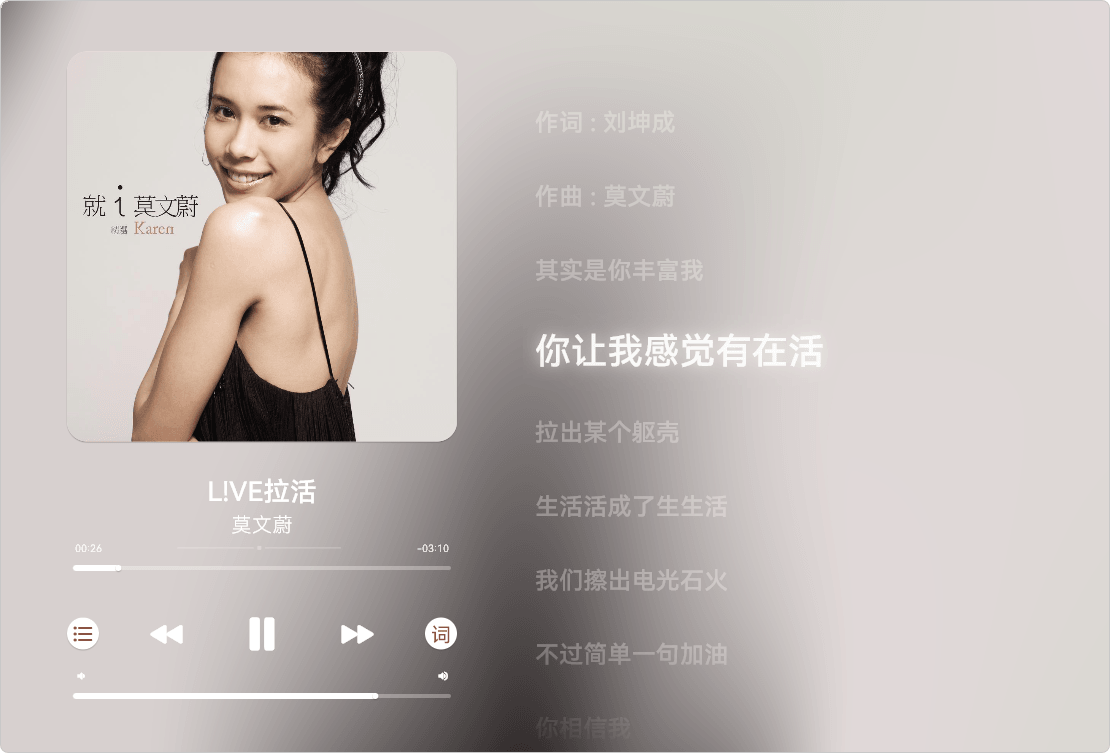Adjust the volume slider
Image resolution: width=1110 pixels, height=753 pixels.
262,695
